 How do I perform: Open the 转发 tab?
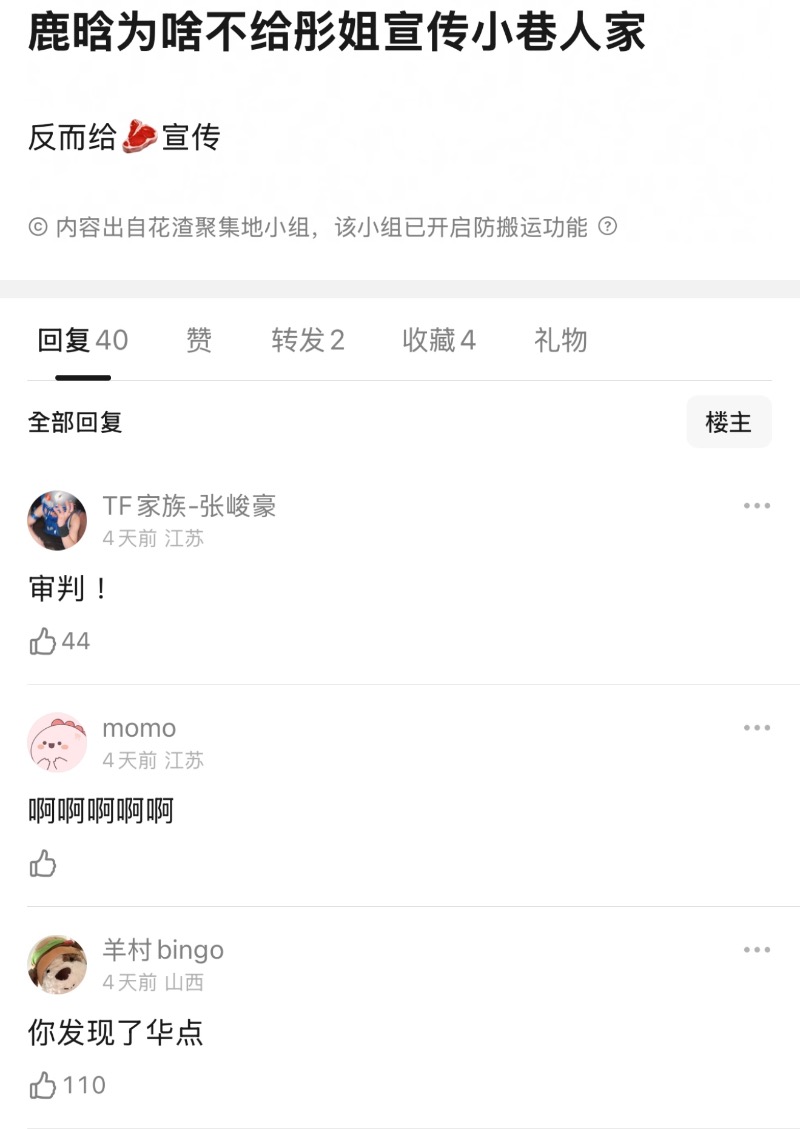307,341
